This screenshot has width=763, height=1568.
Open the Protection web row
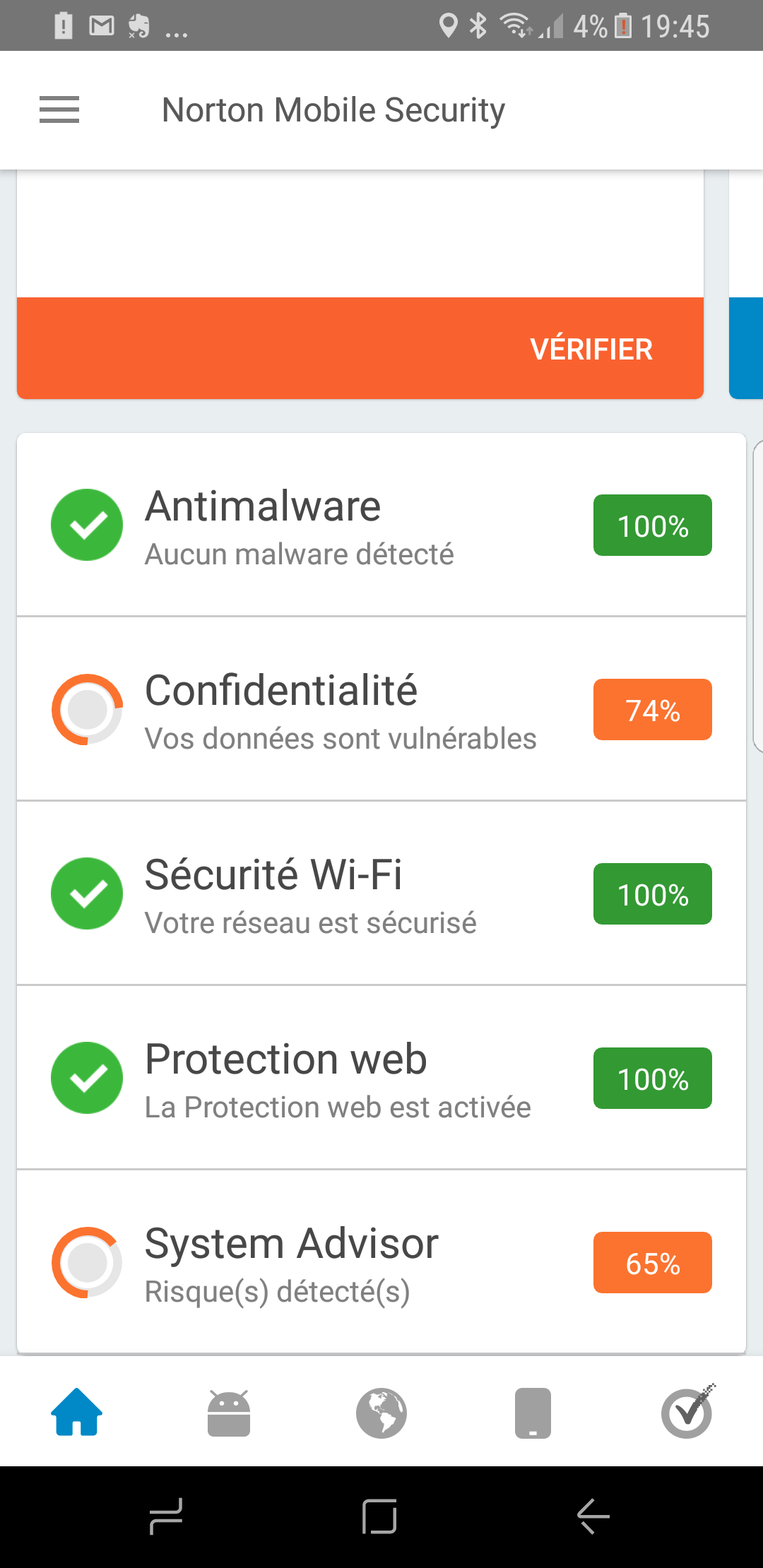(381, 1078)
